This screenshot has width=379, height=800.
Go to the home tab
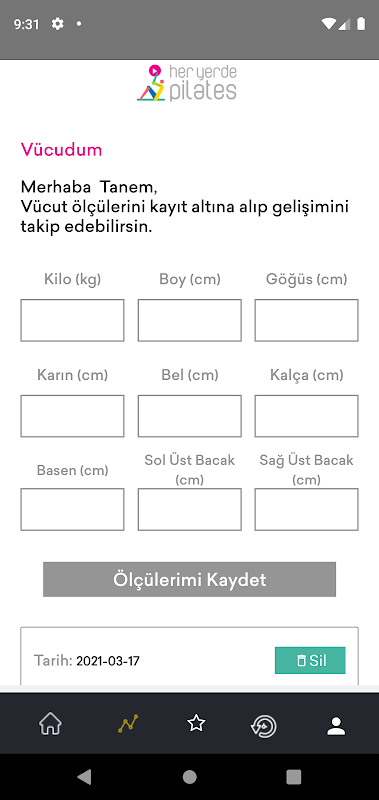click(x=50, y=723)
